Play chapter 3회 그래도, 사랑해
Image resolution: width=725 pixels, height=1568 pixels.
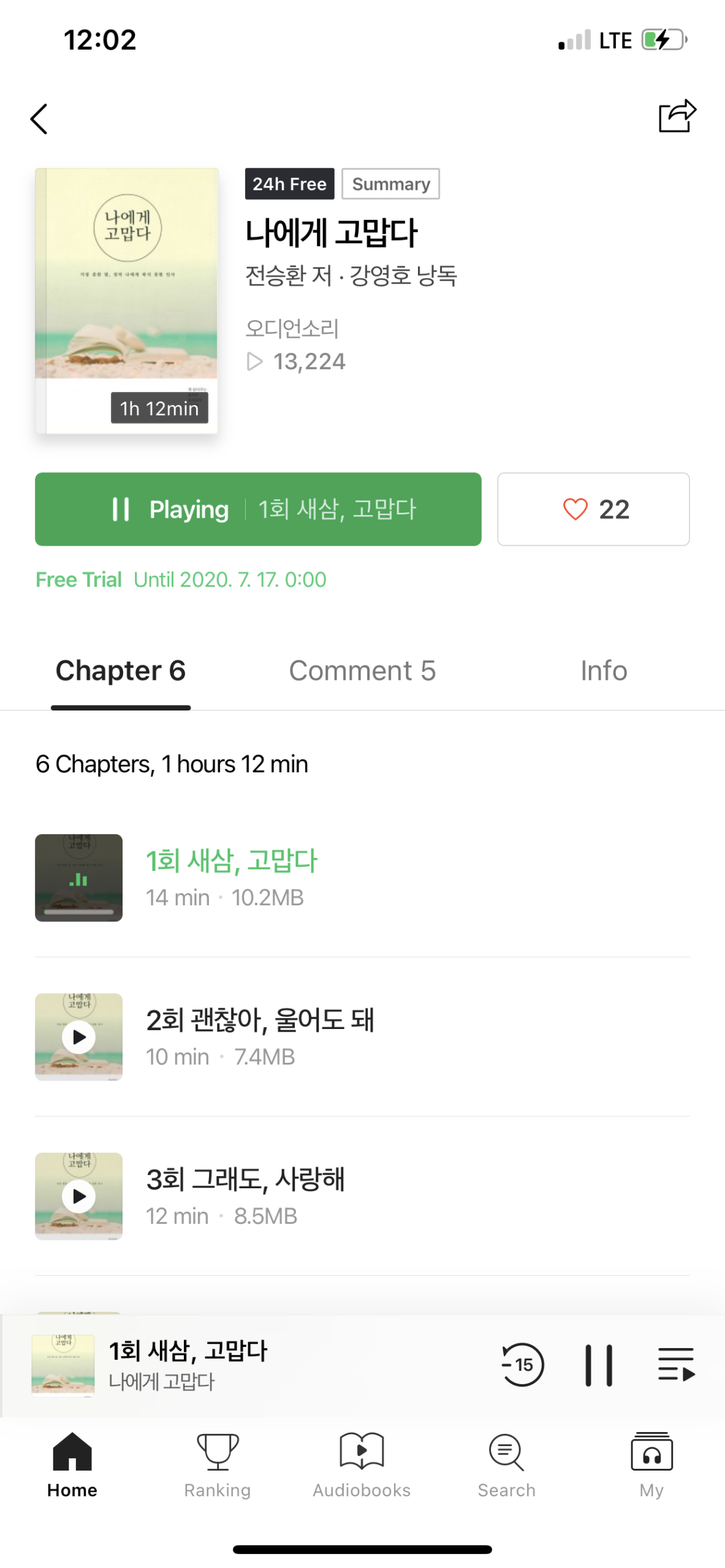(78, 1196)
